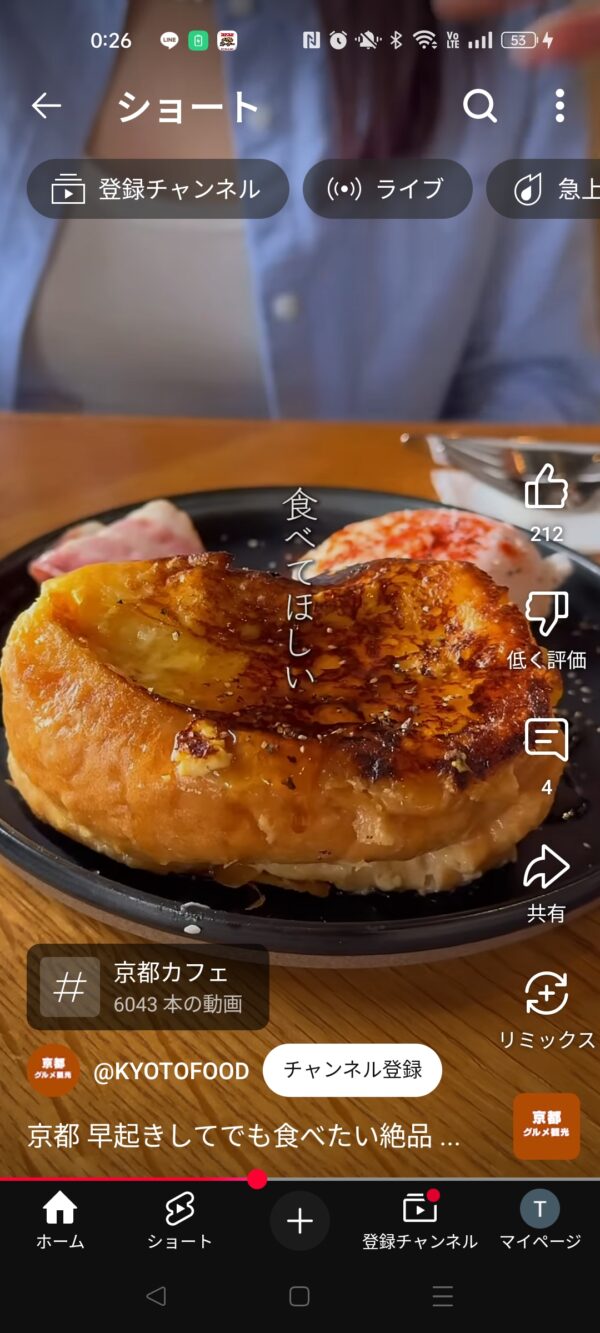Screen dimensions: 600x1333
Task: Like this Short
Action: click(546, 489)
